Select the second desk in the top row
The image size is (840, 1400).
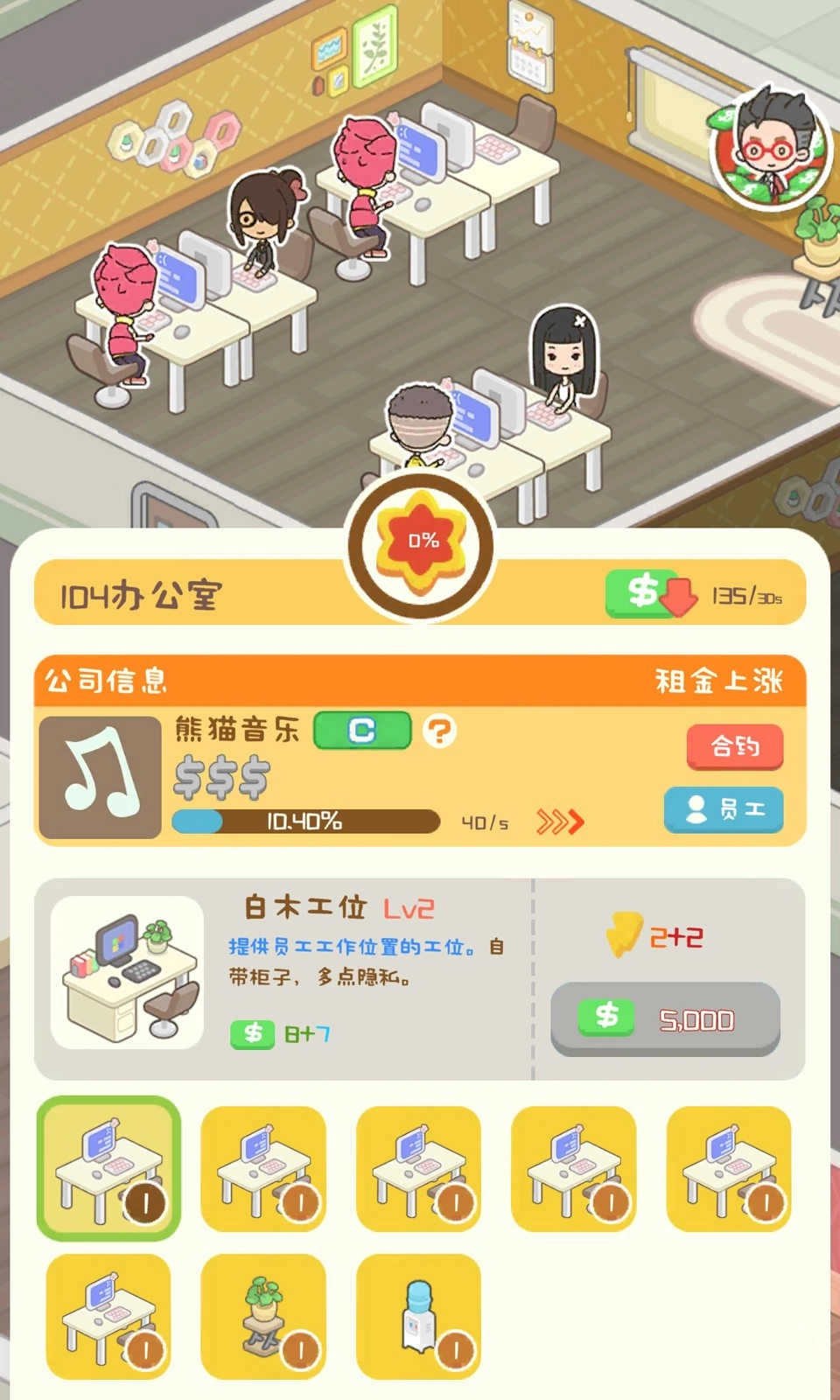click(263, 1170)
